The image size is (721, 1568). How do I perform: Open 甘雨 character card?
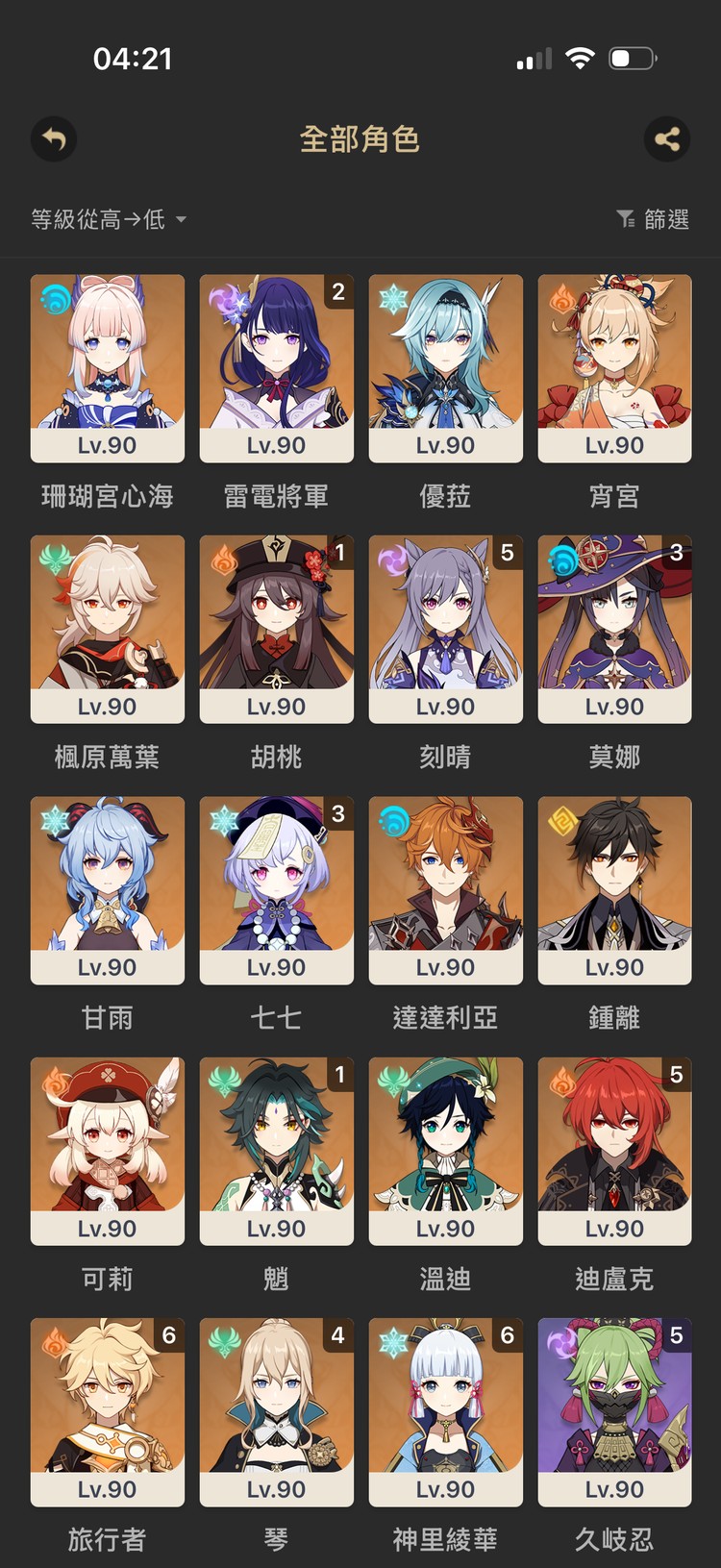pyautogui.click(x=108, y=889)
